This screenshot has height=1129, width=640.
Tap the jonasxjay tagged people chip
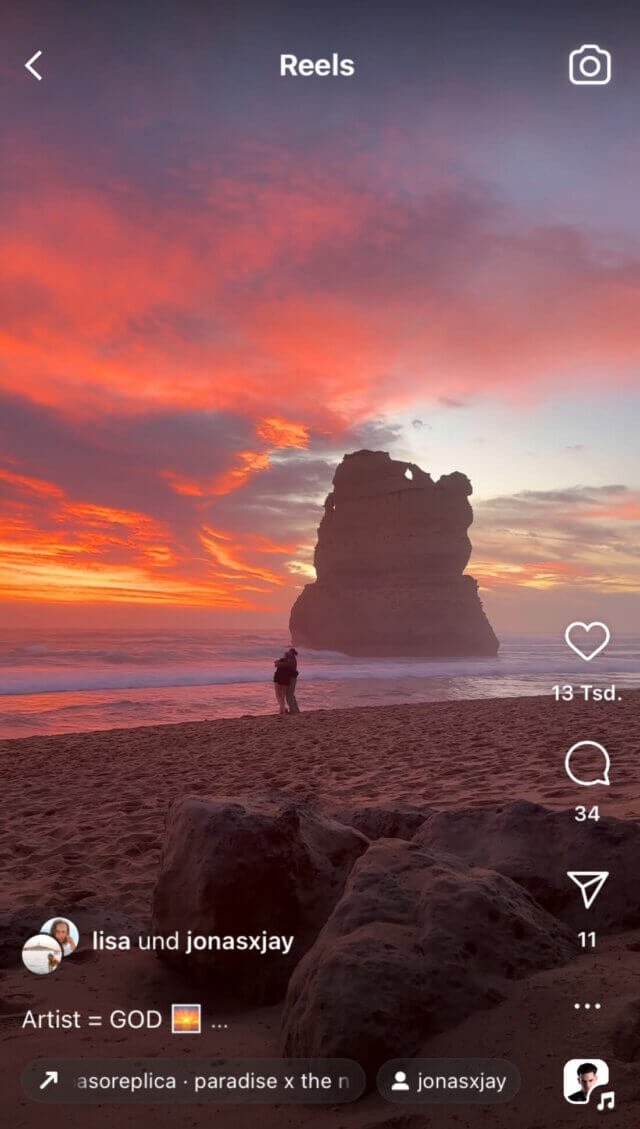pyautogui.click(x=449, y=1081)
